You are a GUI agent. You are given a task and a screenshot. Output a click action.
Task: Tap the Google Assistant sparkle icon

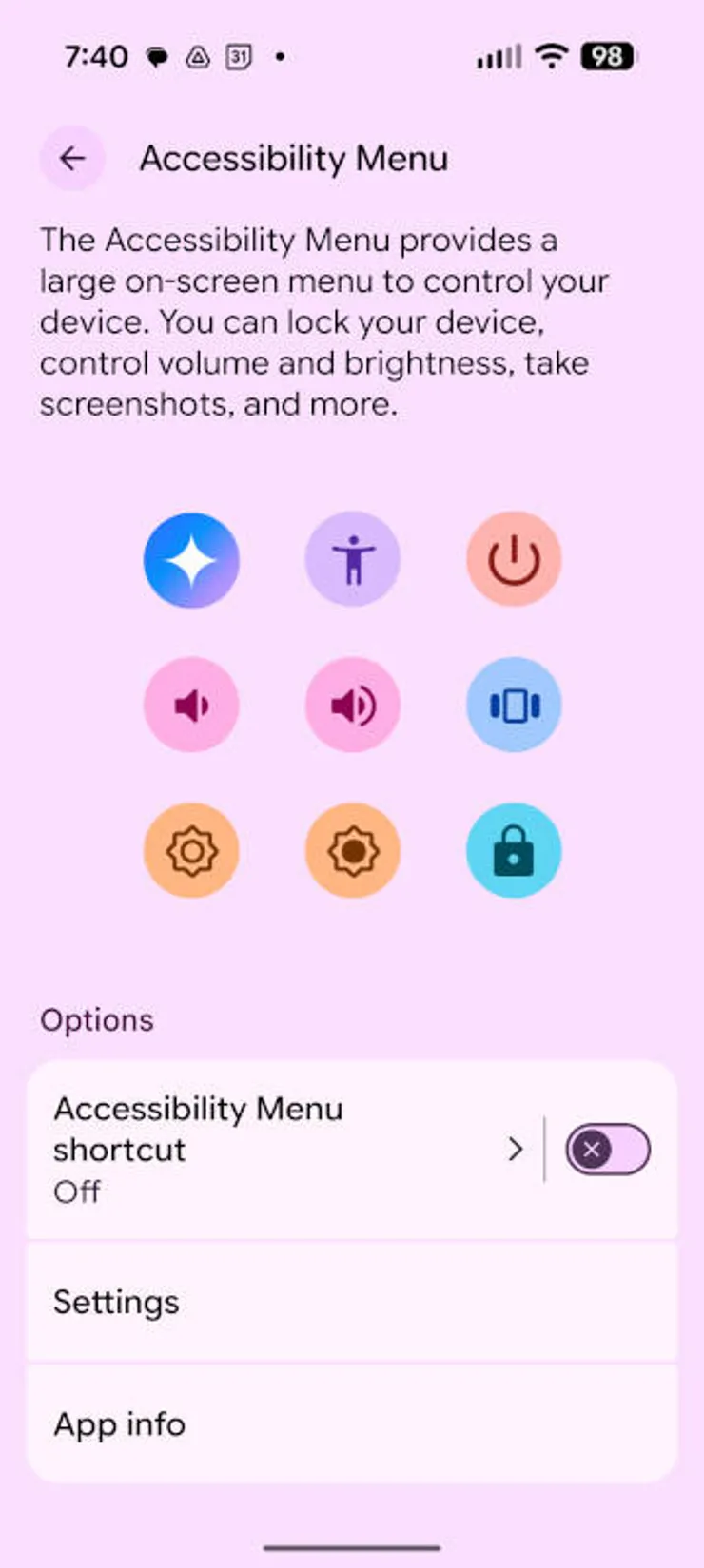191,559
